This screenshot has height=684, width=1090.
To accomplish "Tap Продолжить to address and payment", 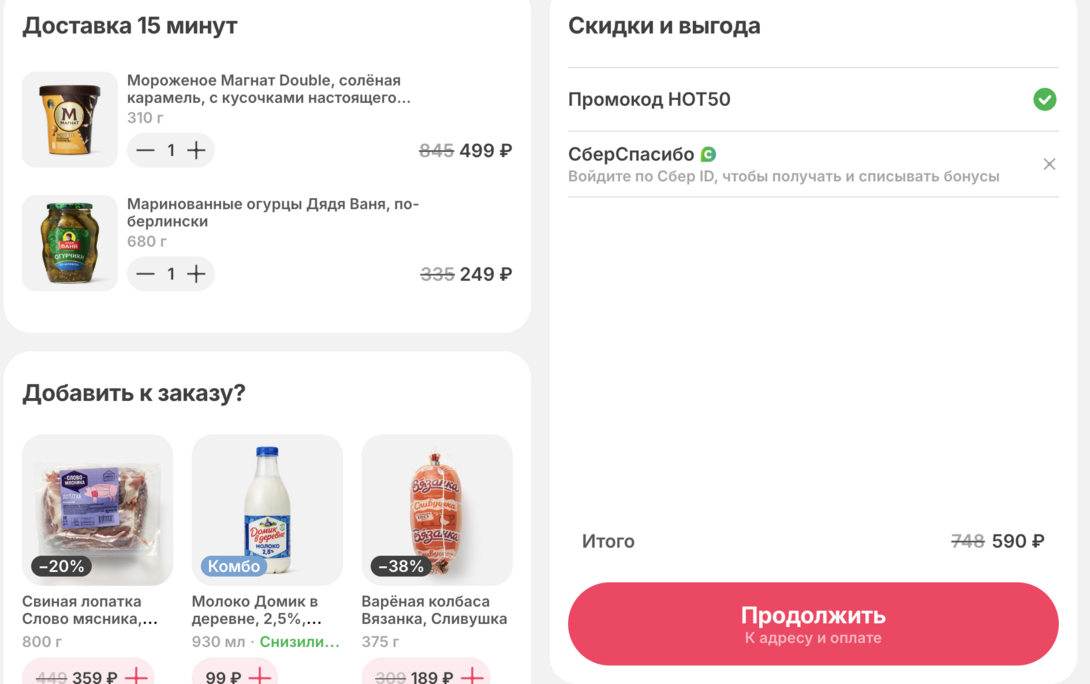I will [x=812, y=624].
